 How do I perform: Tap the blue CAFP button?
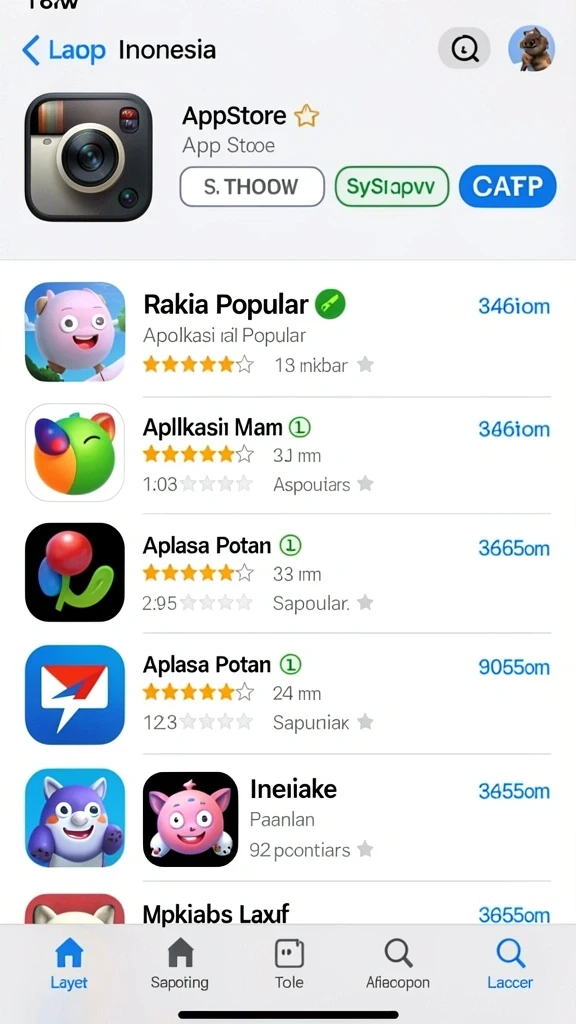507,187
